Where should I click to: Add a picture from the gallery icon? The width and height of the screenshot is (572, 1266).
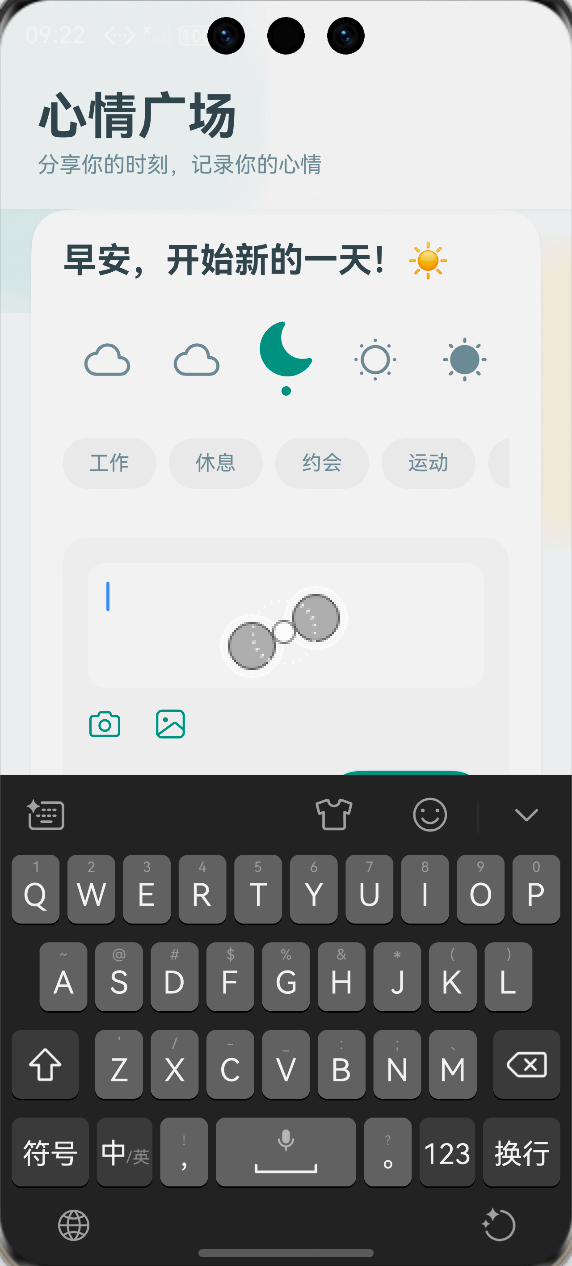[171, 724]
